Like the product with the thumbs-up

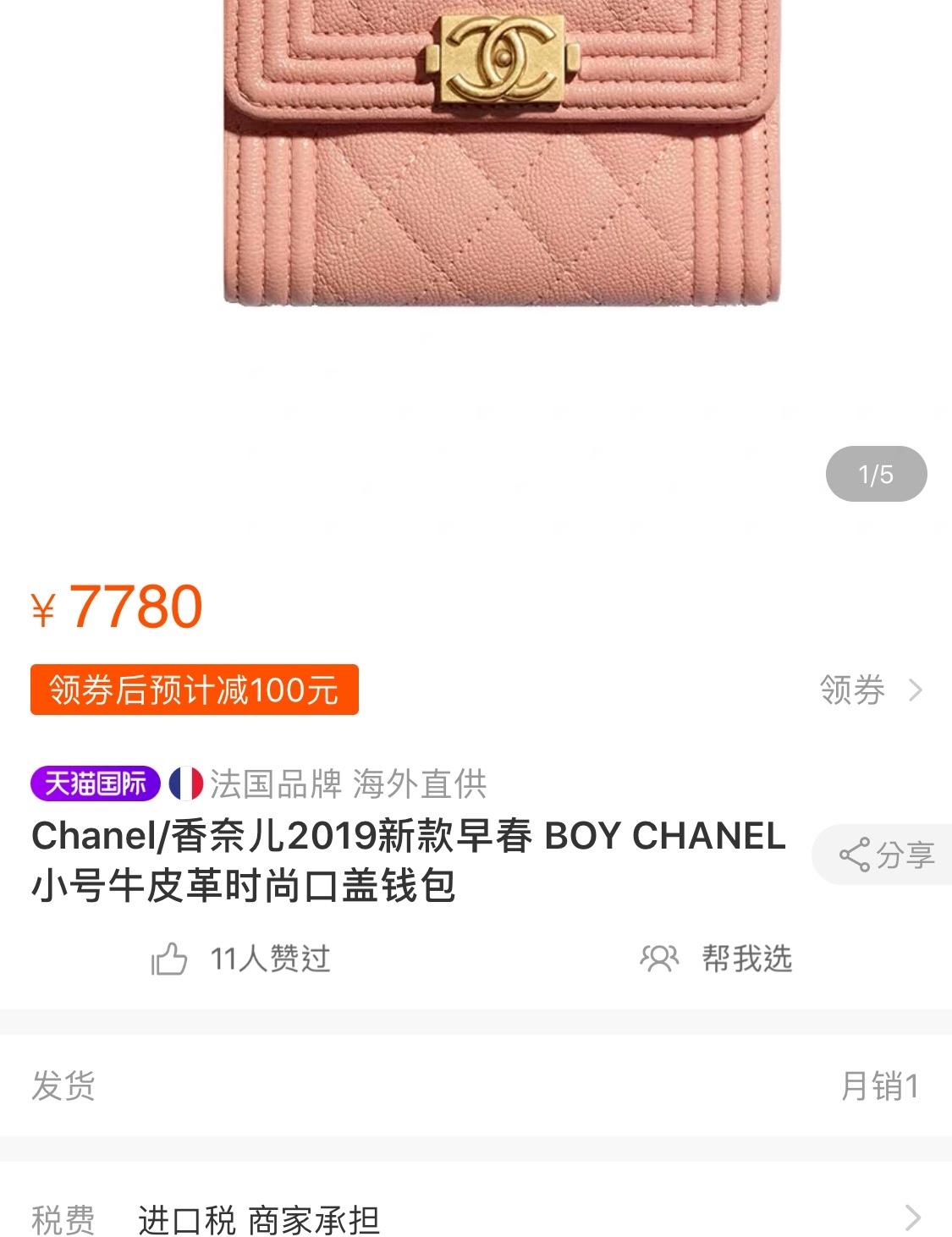point(170,959)
